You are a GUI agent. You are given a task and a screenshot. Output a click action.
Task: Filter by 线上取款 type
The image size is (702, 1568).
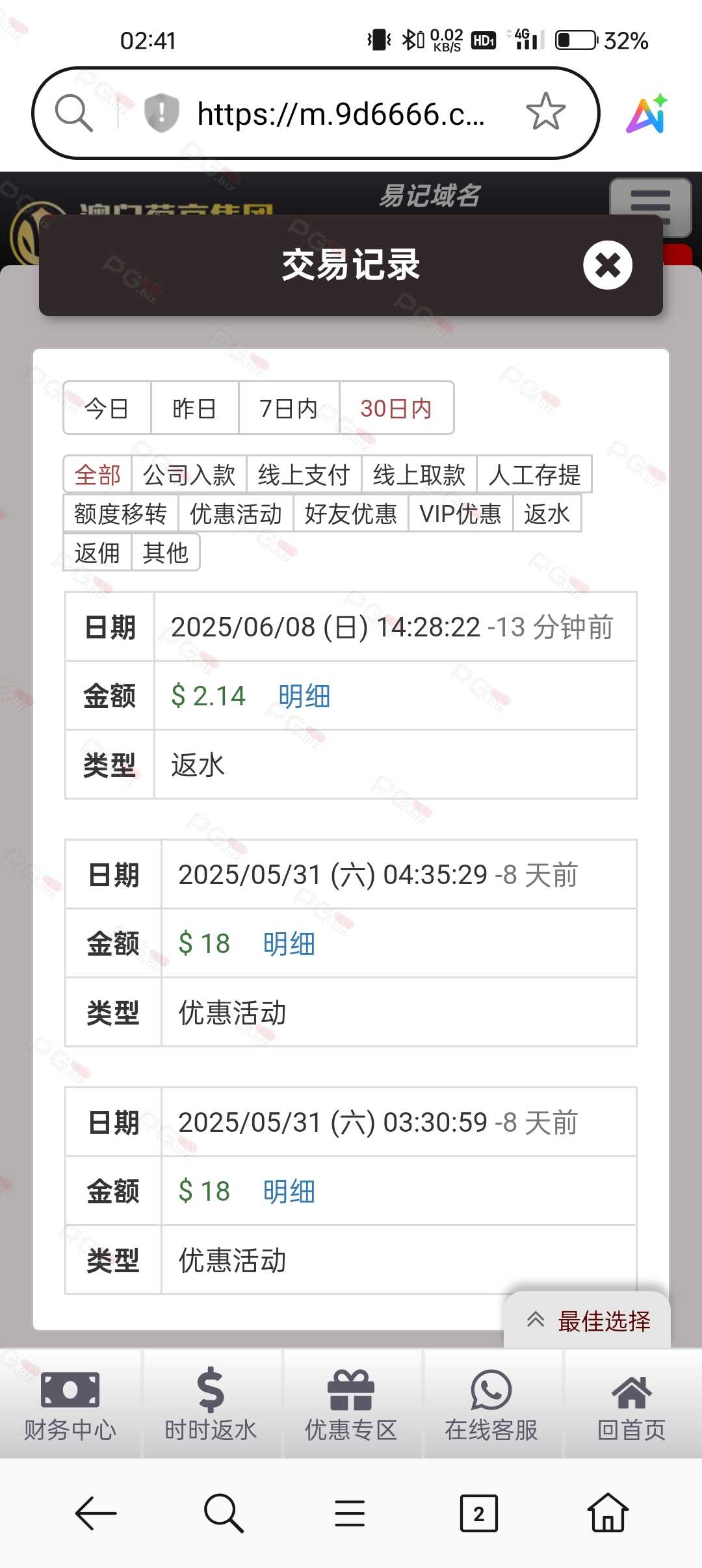[419, 475]
